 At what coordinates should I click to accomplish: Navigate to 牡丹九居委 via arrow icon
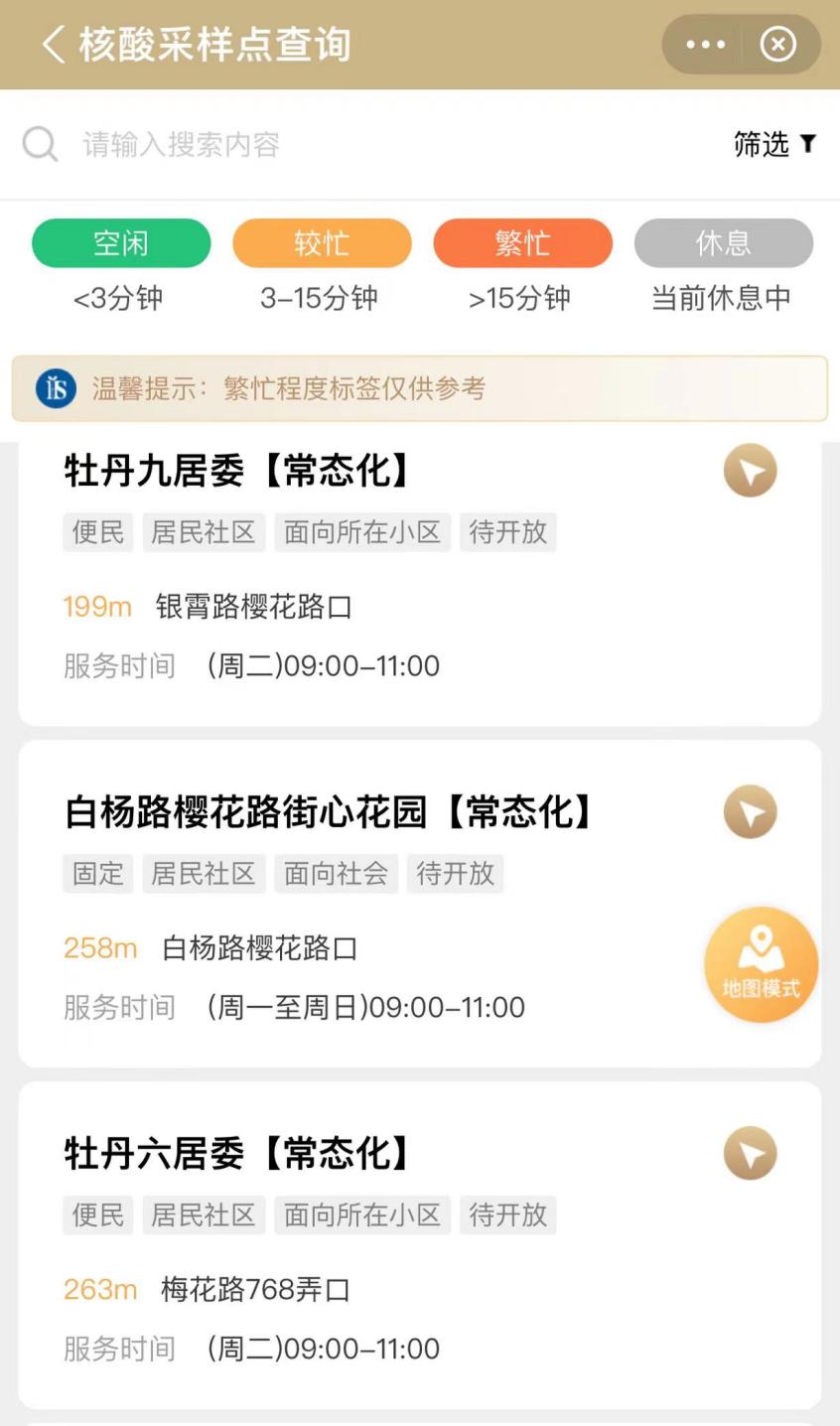[x=750, y=471]
